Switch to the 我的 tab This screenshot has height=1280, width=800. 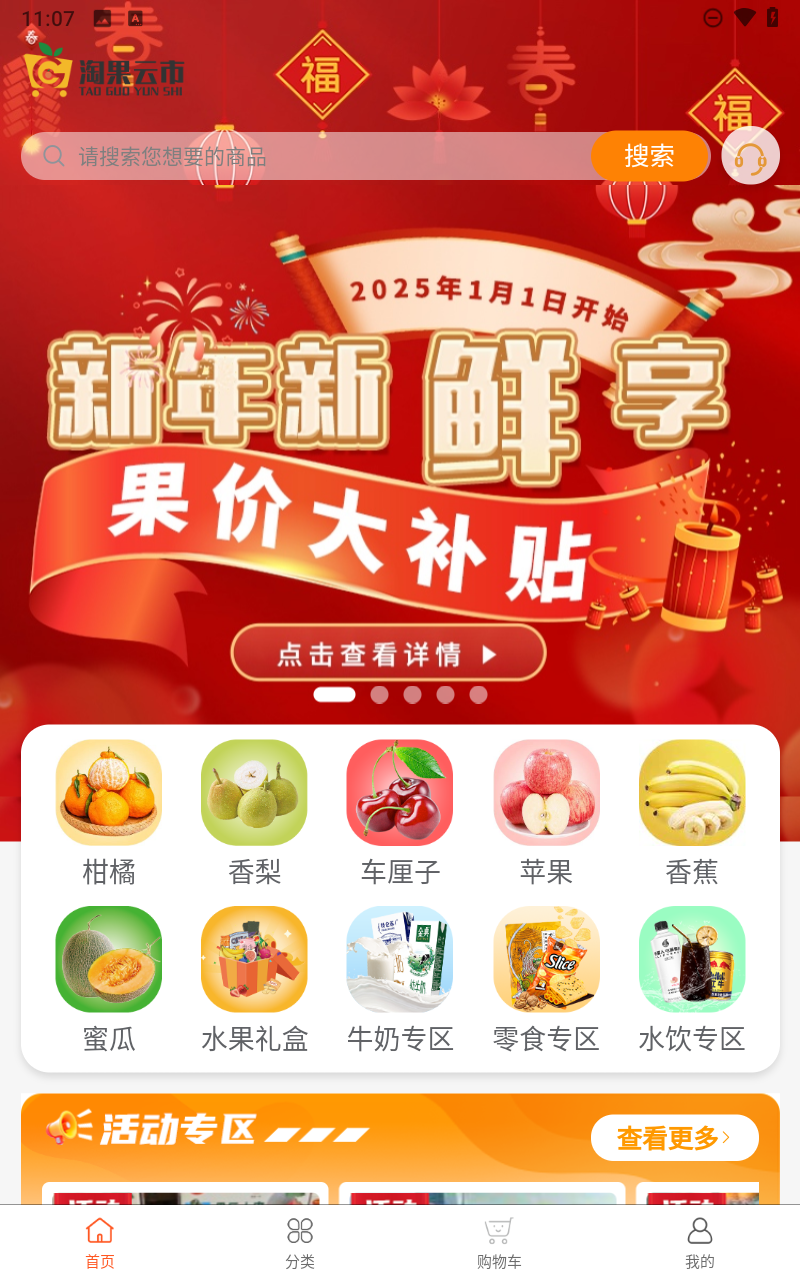700,1243
